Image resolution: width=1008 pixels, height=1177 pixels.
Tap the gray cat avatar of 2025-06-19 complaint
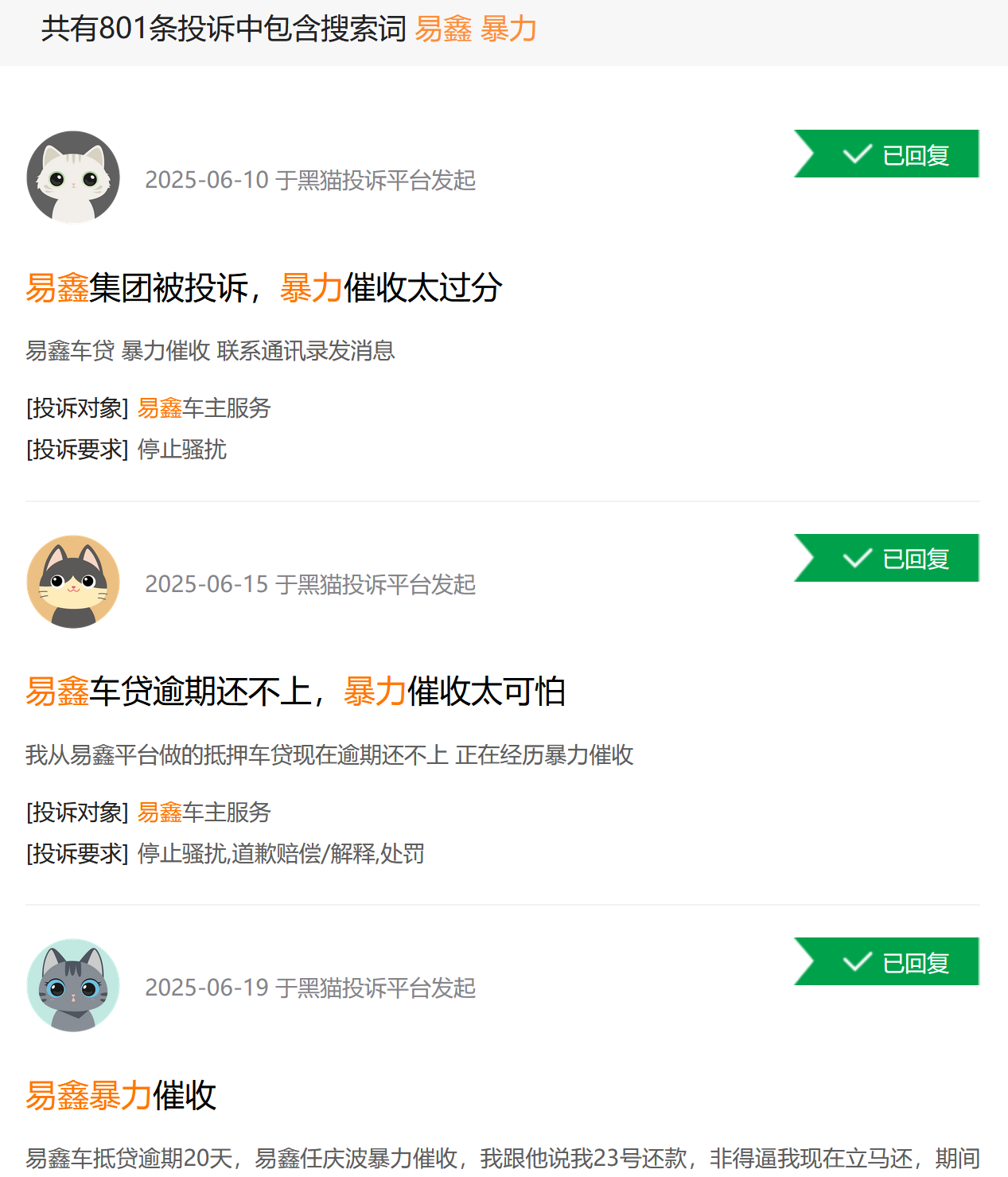point(73,985)
